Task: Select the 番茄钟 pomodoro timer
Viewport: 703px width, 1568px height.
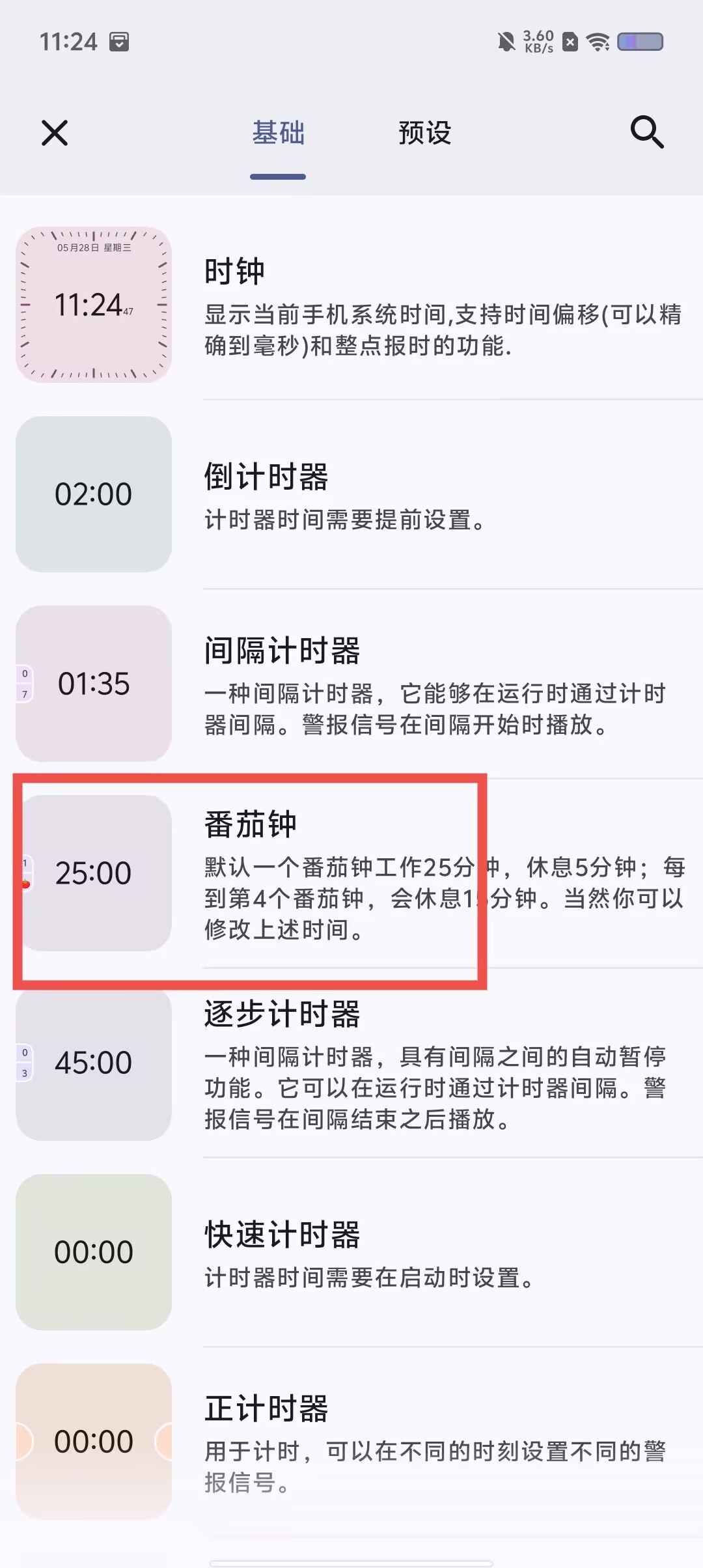Action: point(351,873)
